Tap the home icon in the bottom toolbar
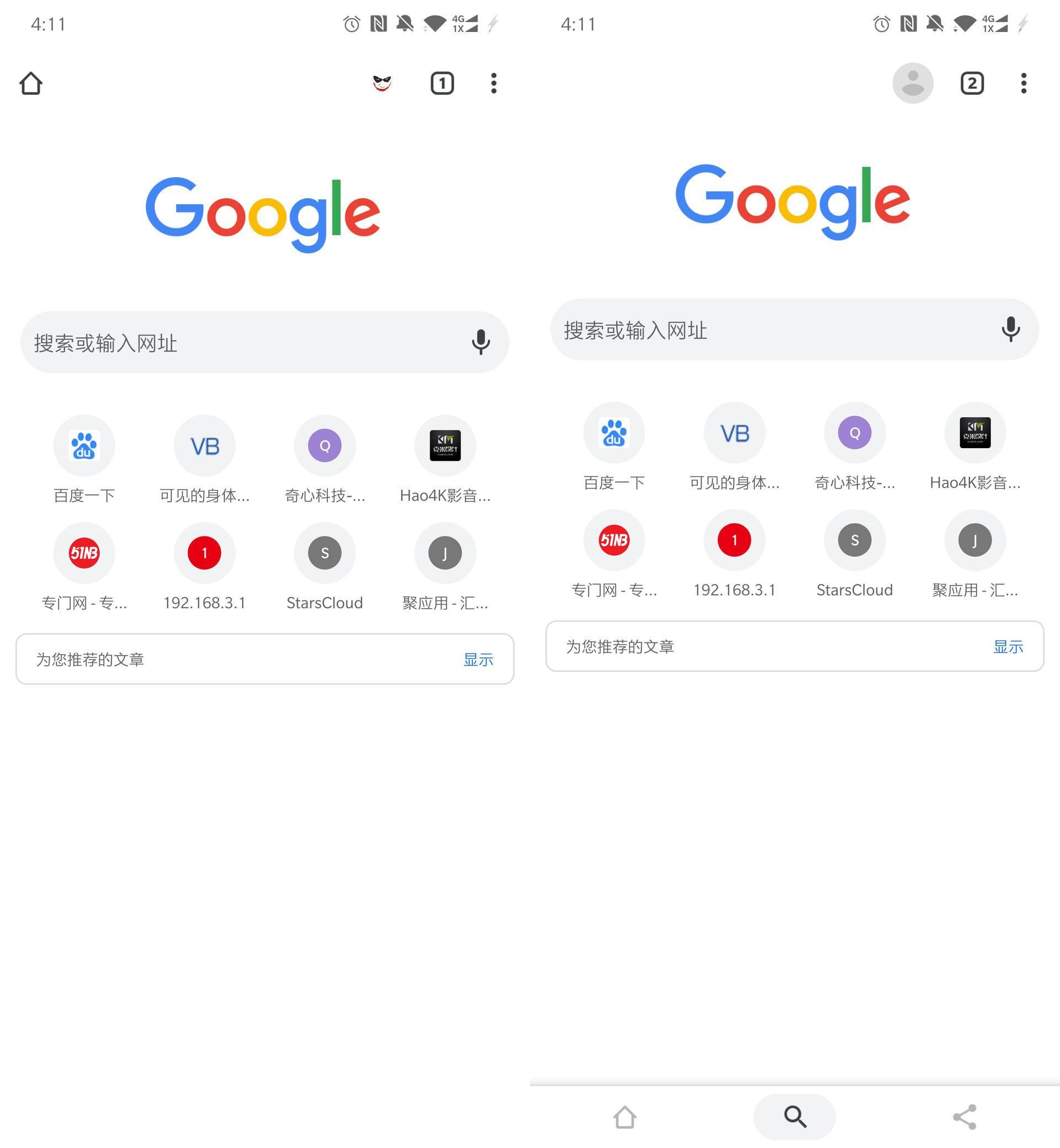 coord(624,1117)
